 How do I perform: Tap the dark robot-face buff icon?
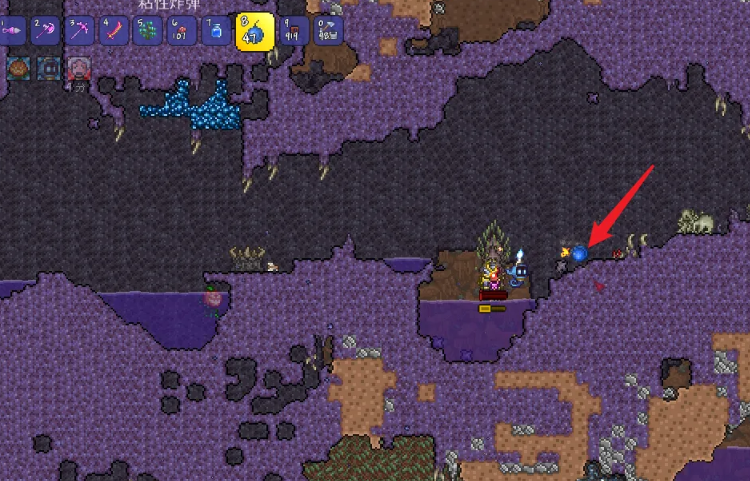(48, 68)
